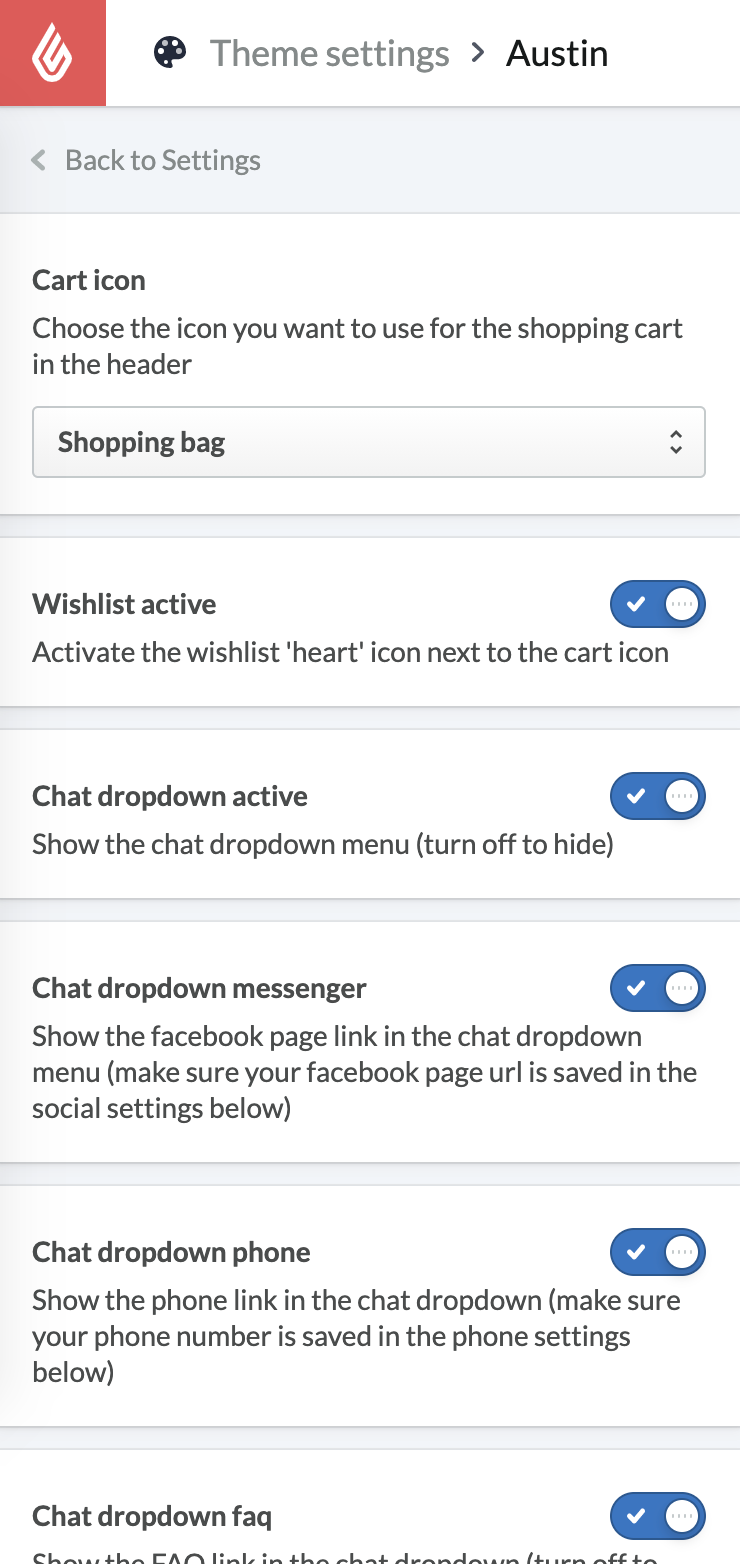Open the Lightspeed home logo
This screenshot has height=1564, width=740.
point(52,52)
